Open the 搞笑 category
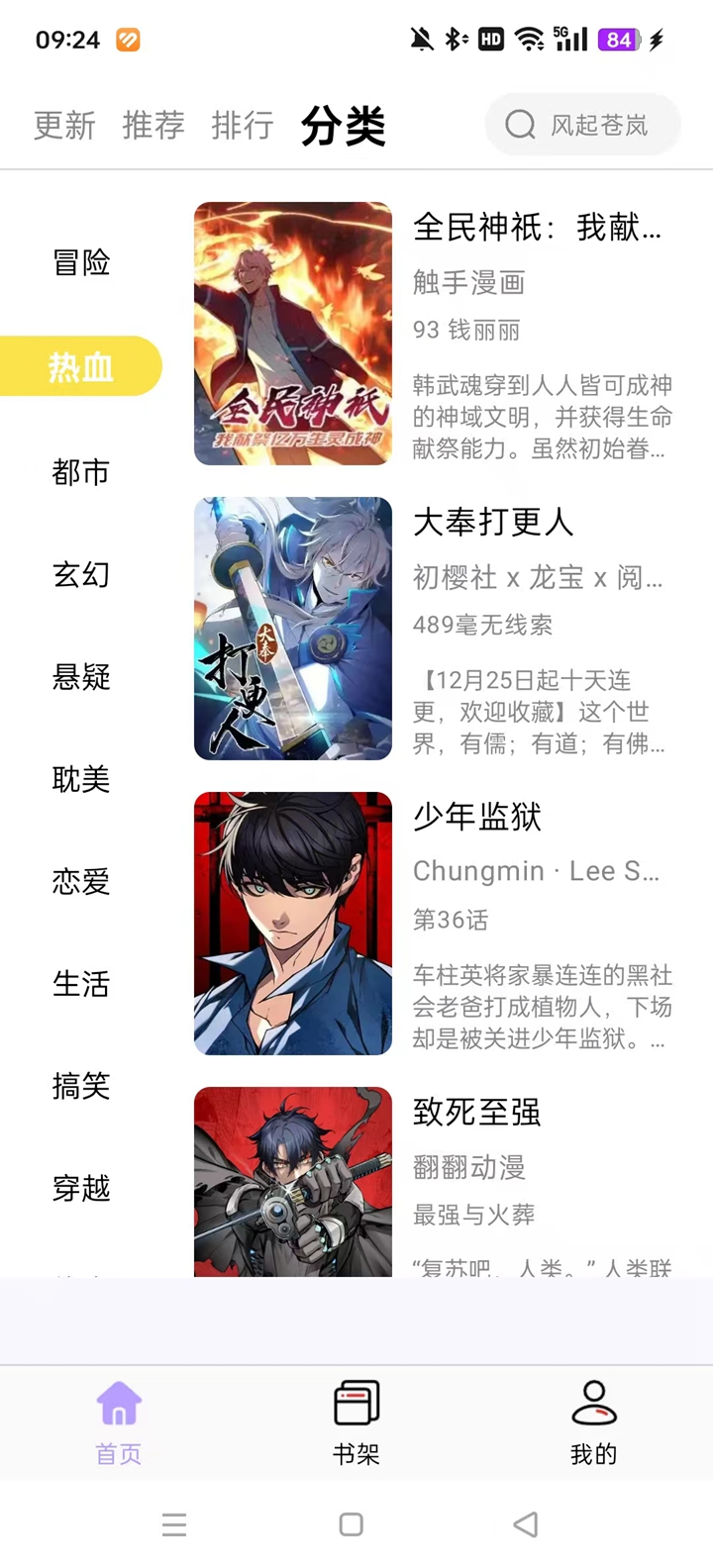This screenshot has width=713, height=1568. click(81, 1086)
